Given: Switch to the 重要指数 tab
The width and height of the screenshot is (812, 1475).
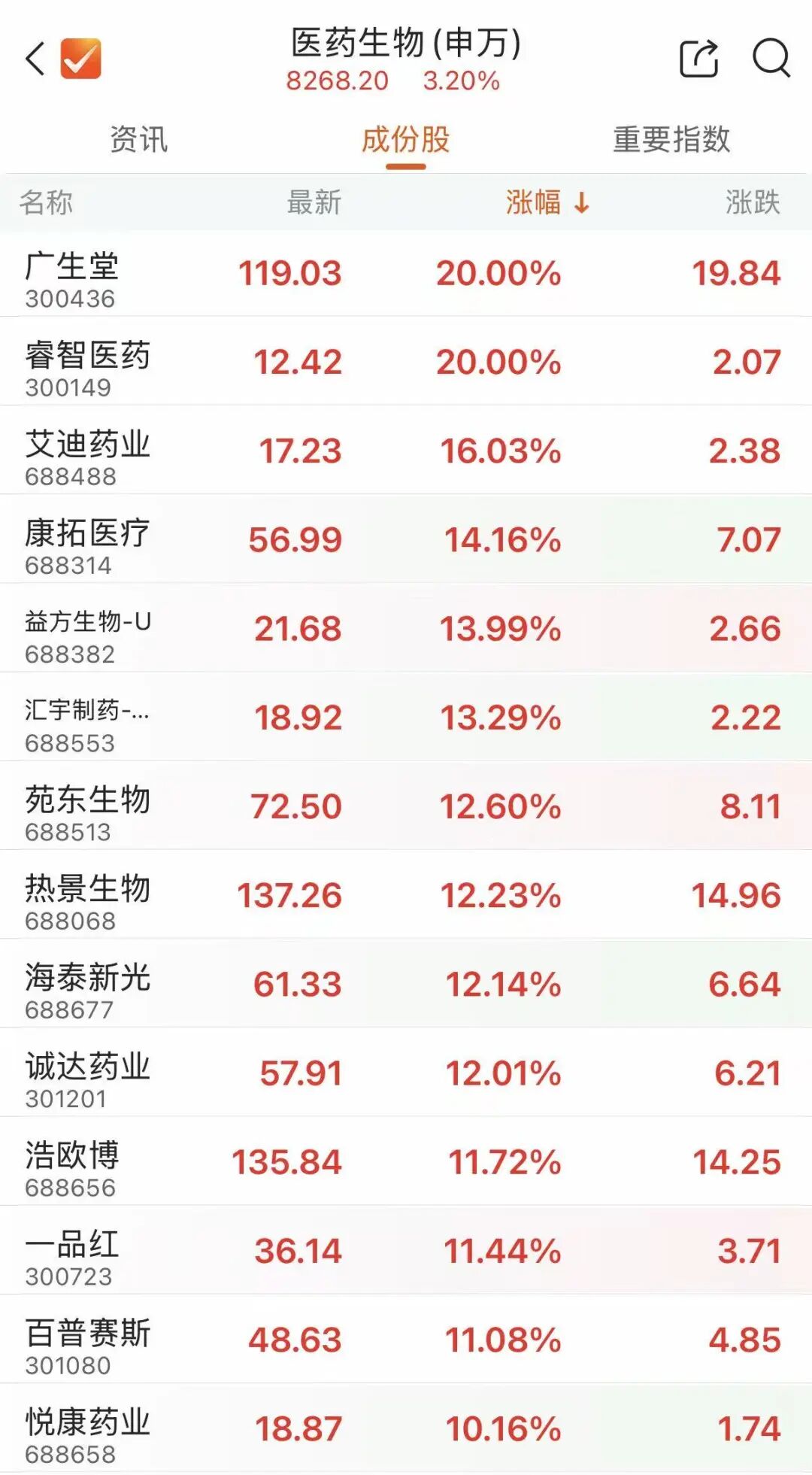Looking at the screenshot, I should (x=671, y=140).
